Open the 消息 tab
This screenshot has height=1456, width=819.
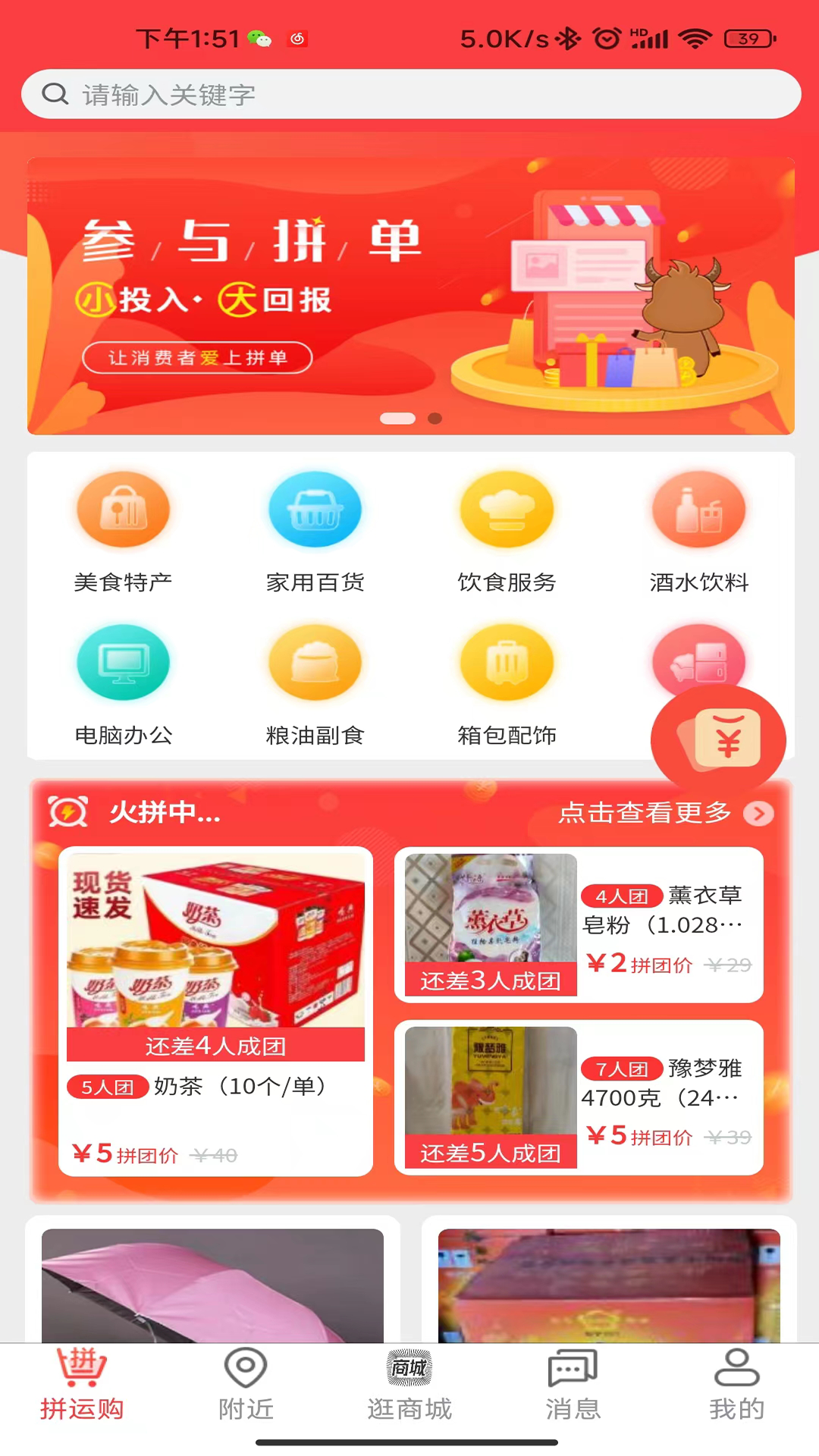(573, 1385)
